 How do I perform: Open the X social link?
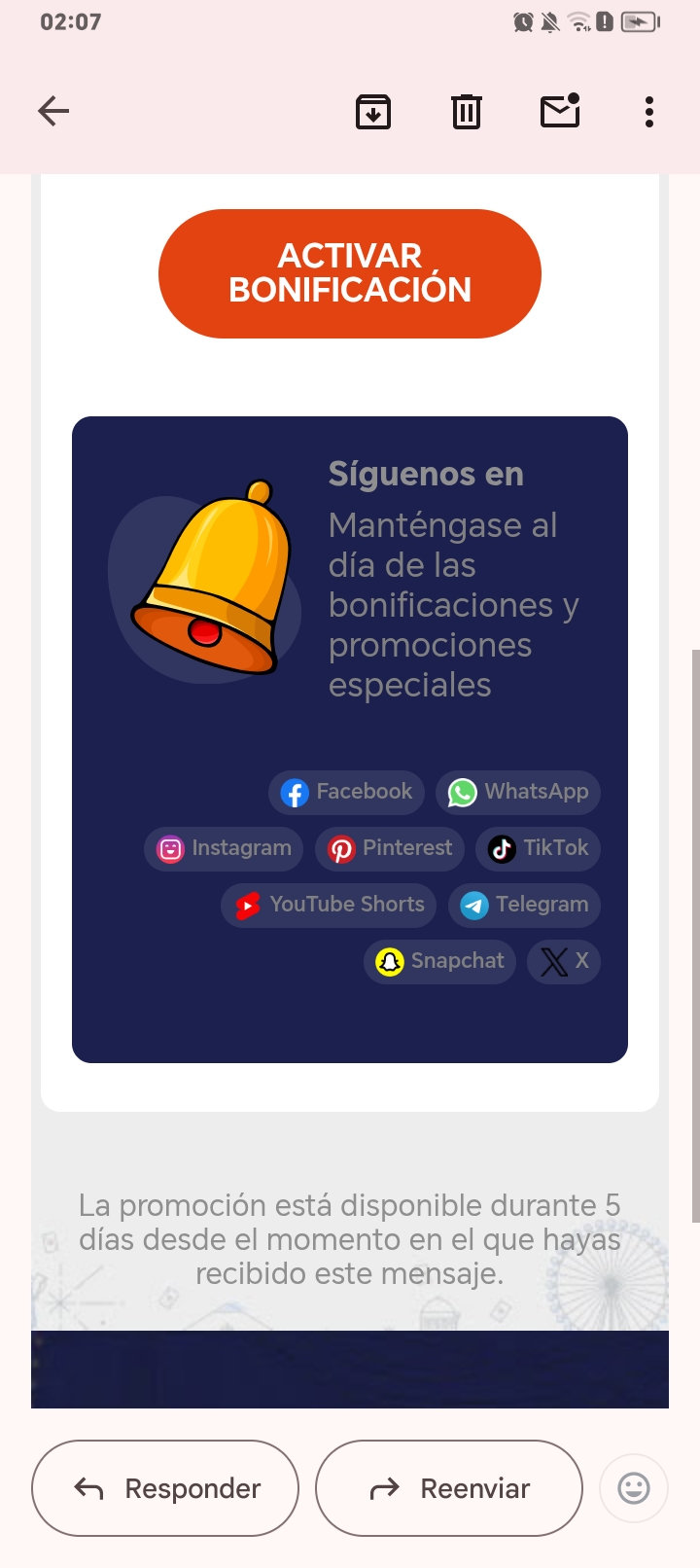coord(564,961)
